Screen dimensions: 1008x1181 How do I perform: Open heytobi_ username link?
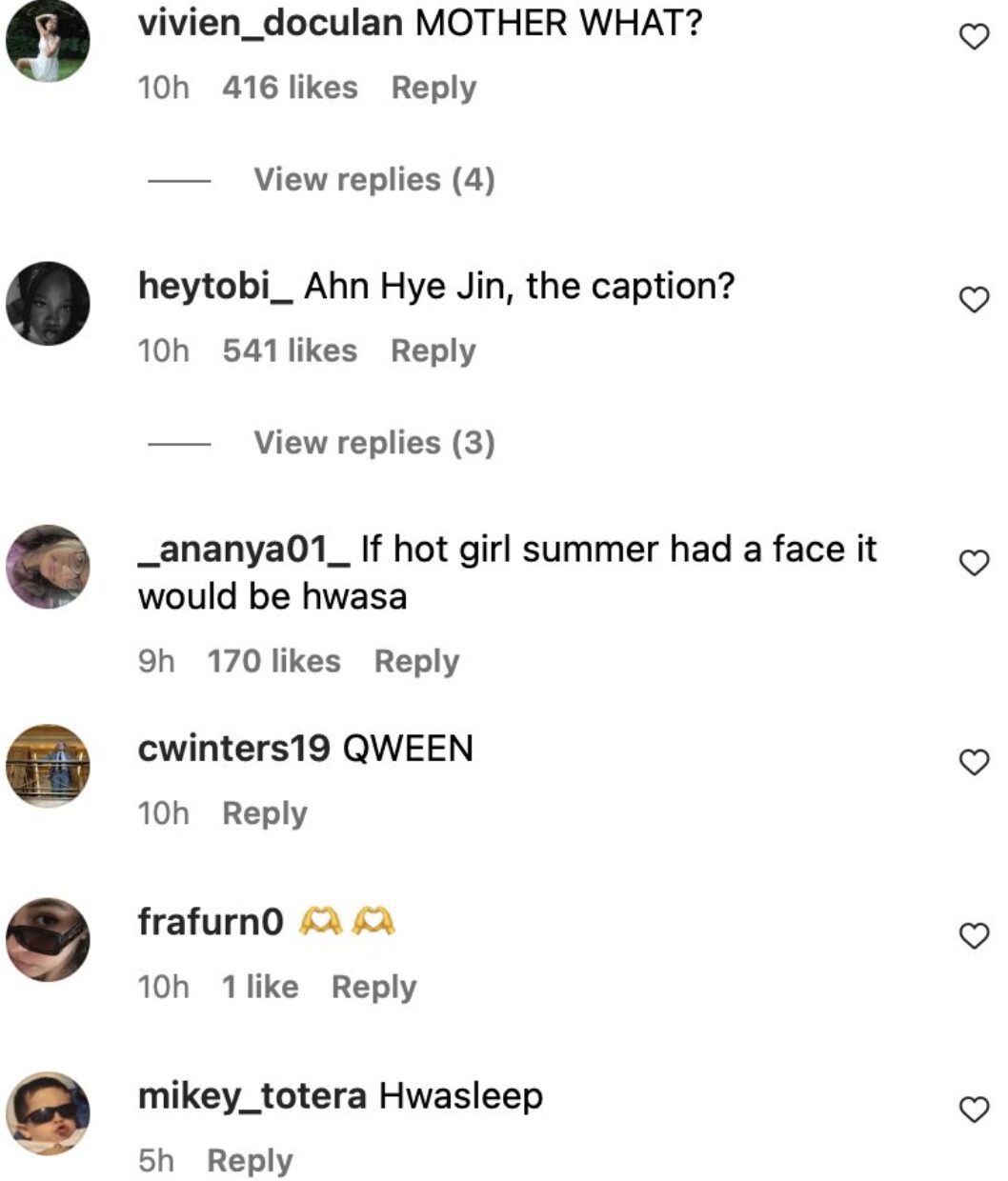[215, 286]
